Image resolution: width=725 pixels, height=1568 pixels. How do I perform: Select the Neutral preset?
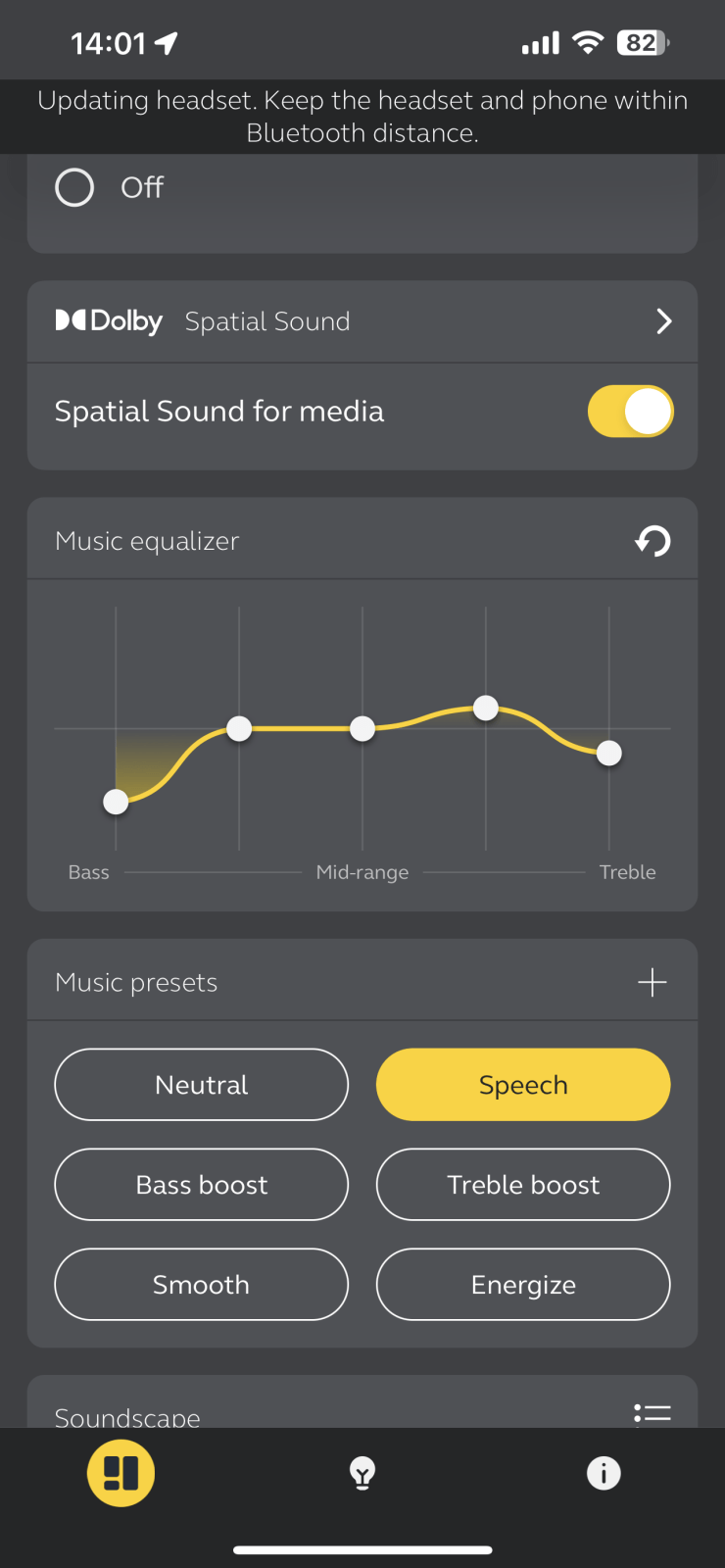(202, 1085)
